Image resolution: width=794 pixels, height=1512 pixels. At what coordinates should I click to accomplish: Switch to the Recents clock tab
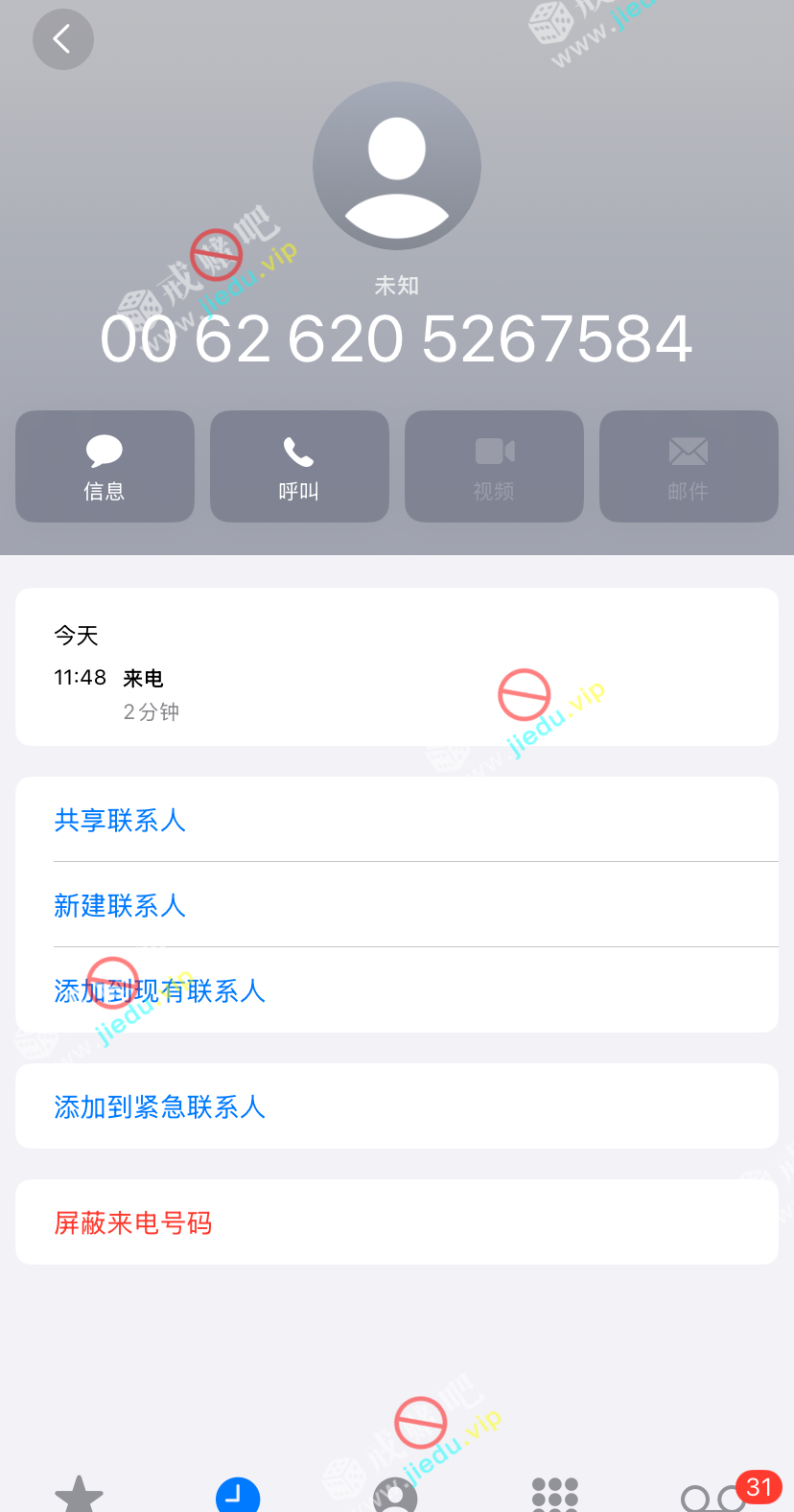tap(237, 1495)
